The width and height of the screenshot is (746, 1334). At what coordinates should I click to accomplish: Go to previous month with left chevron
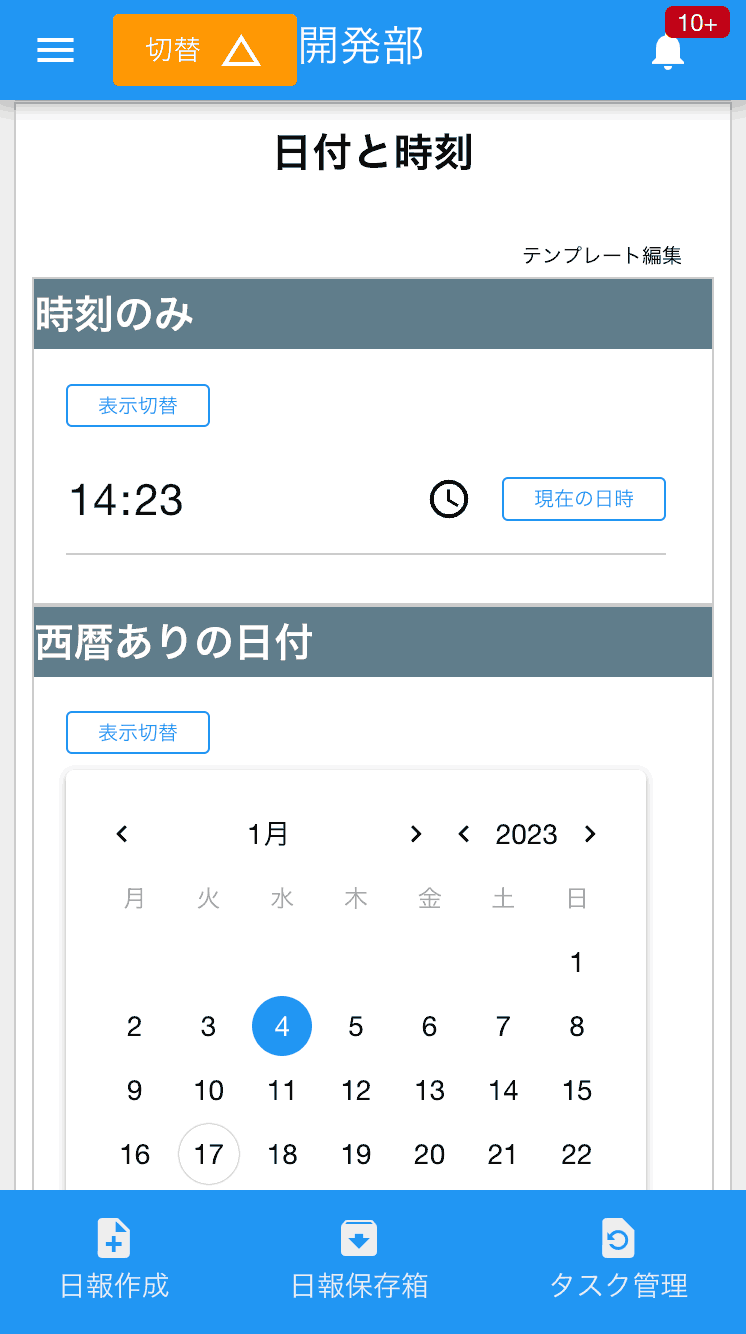coord(121,834)
